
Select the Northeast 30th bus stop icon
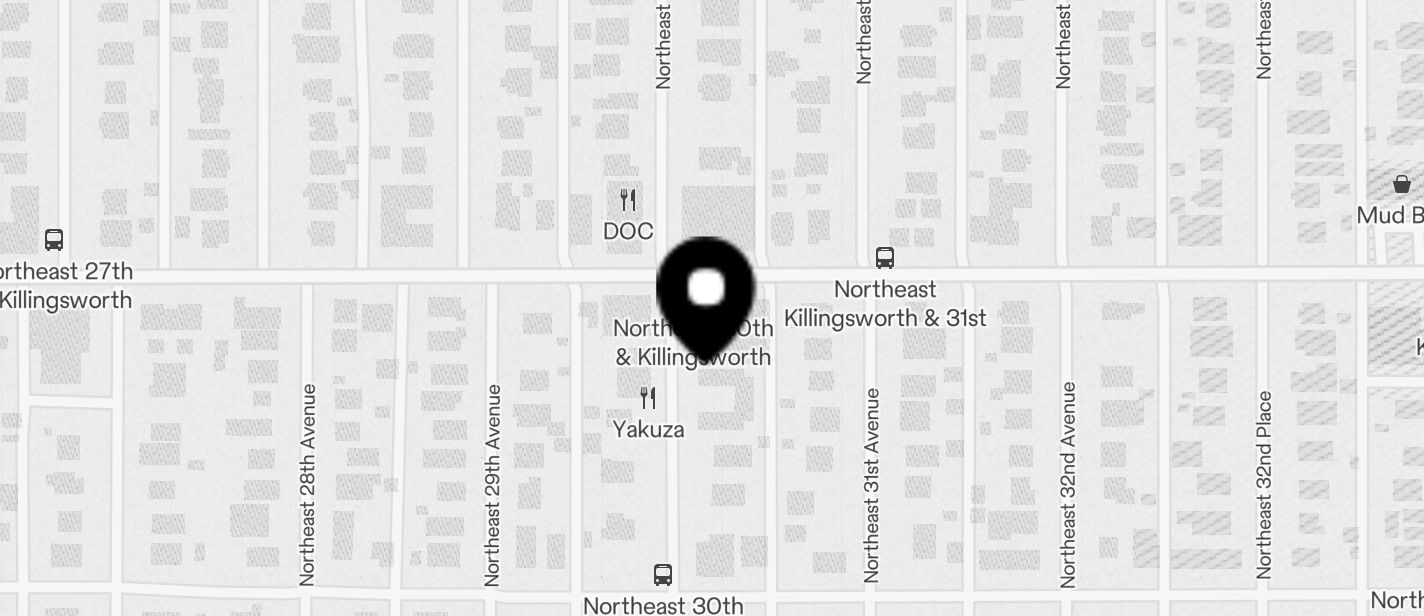(662, 575)
